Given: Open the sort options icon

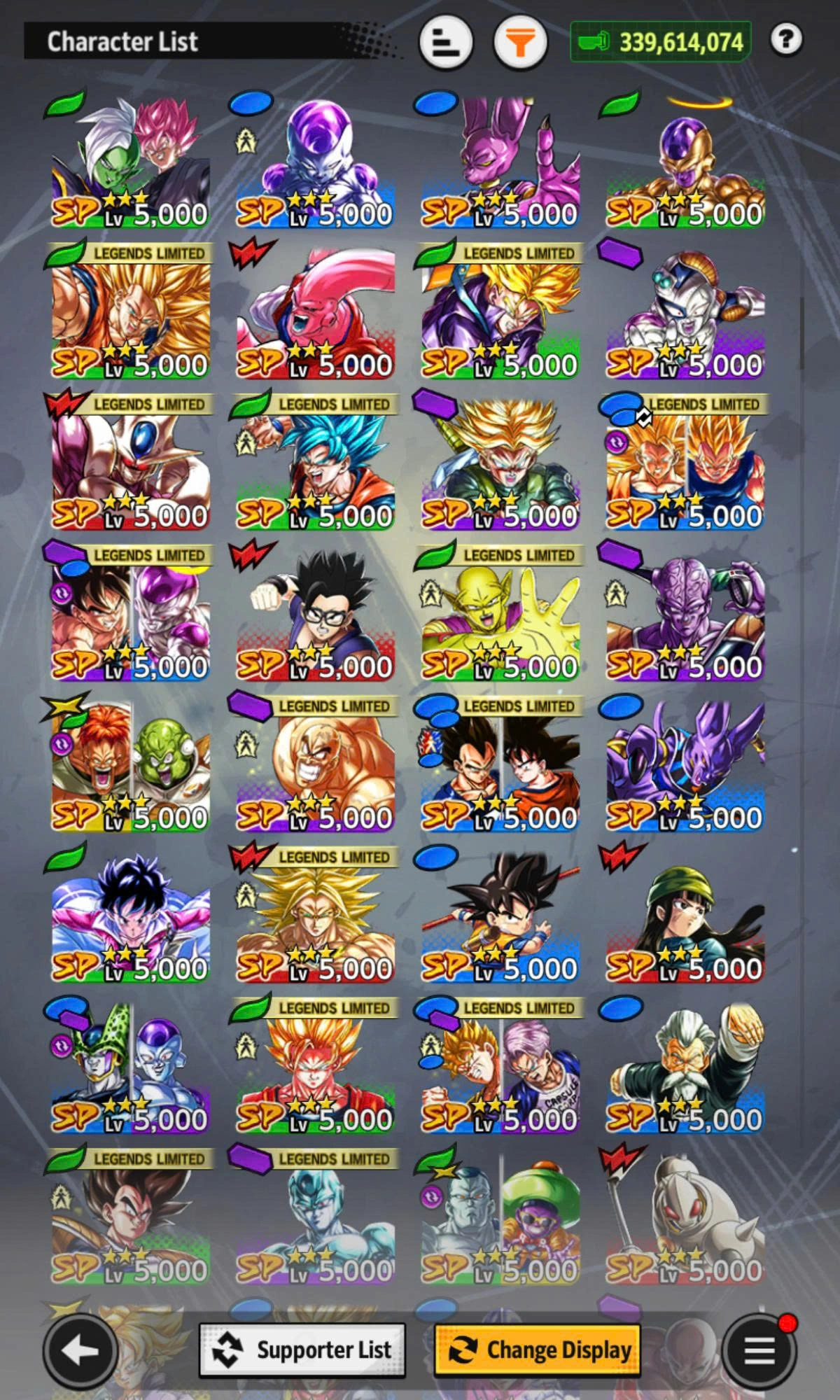Looking at the screenshot, I should (446, 43).
